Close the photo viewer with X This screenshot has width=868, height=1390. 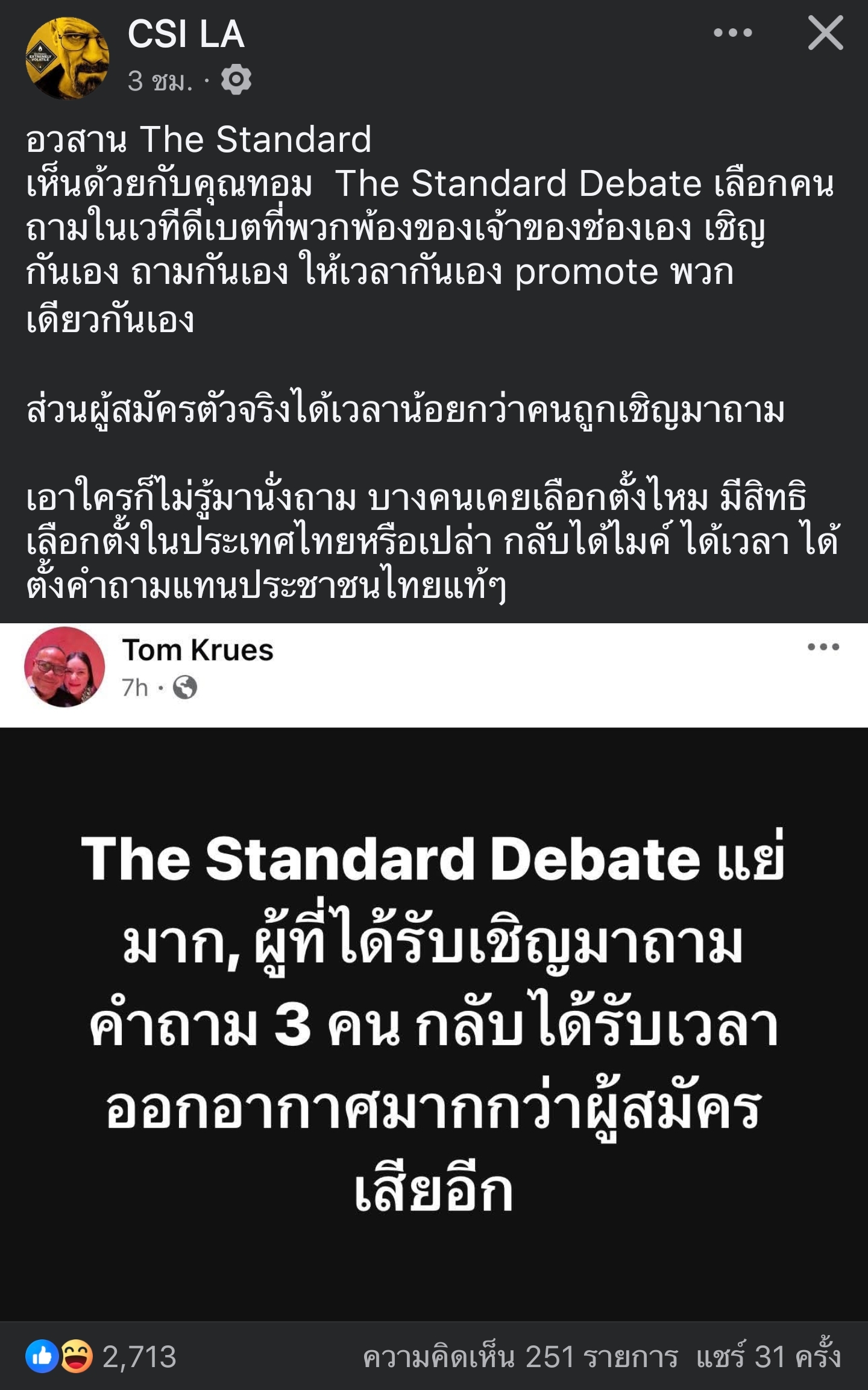pyautogui.click(x=825, y=33)
